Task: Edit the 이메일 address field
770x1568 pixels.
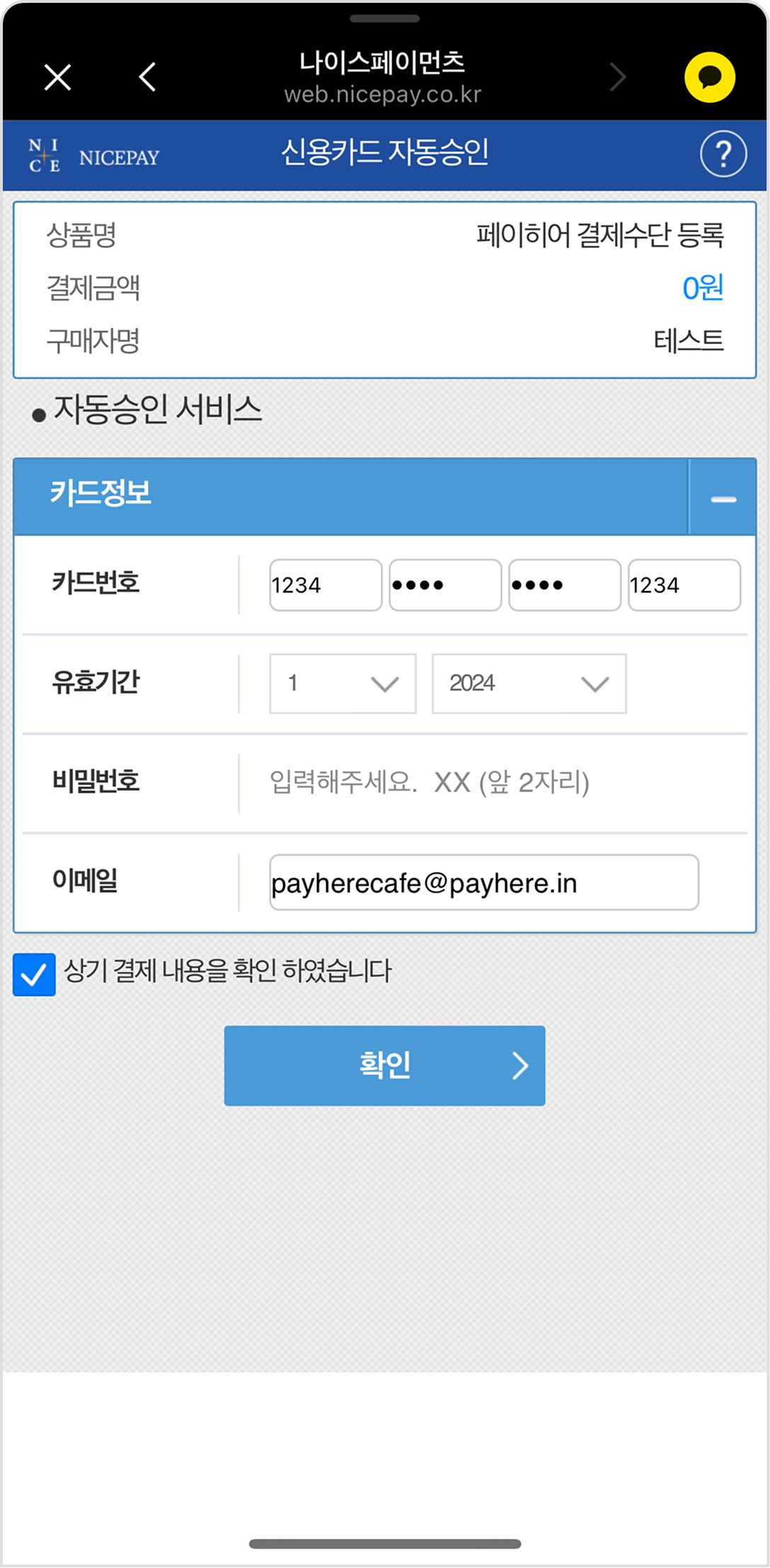Action: (484, 883)
